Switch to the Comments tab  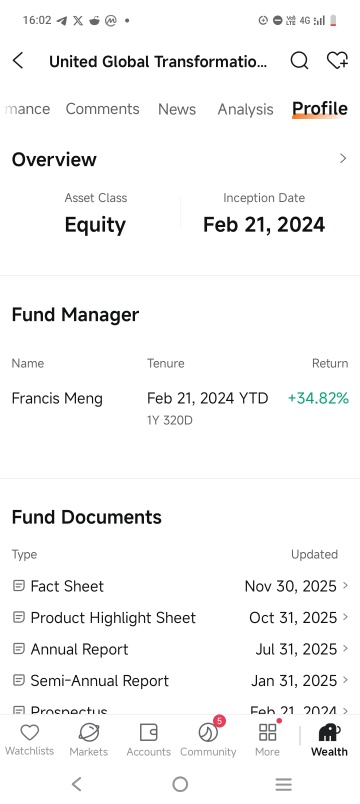point(103,109)
